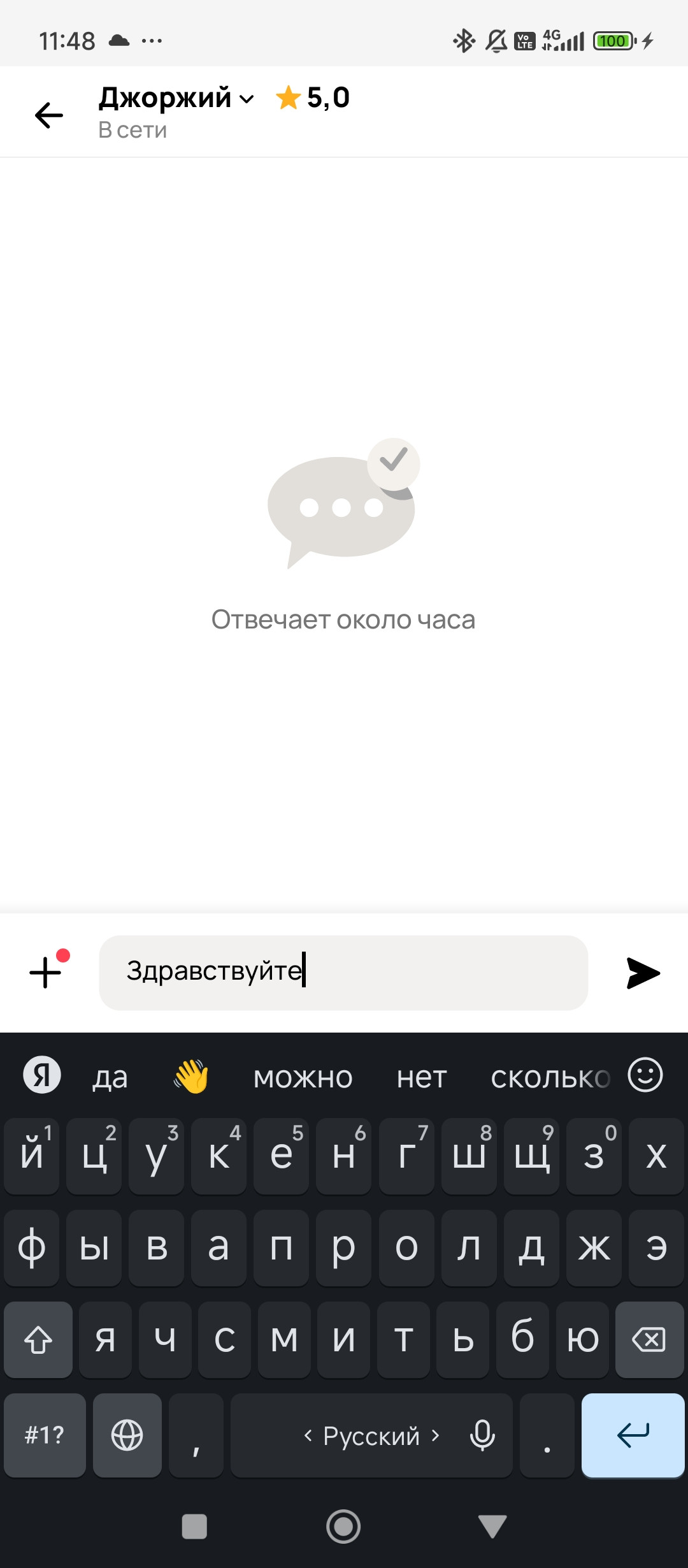Change keyboard language with globe key
The image size is (688, 1568).
pos(127,1435)
